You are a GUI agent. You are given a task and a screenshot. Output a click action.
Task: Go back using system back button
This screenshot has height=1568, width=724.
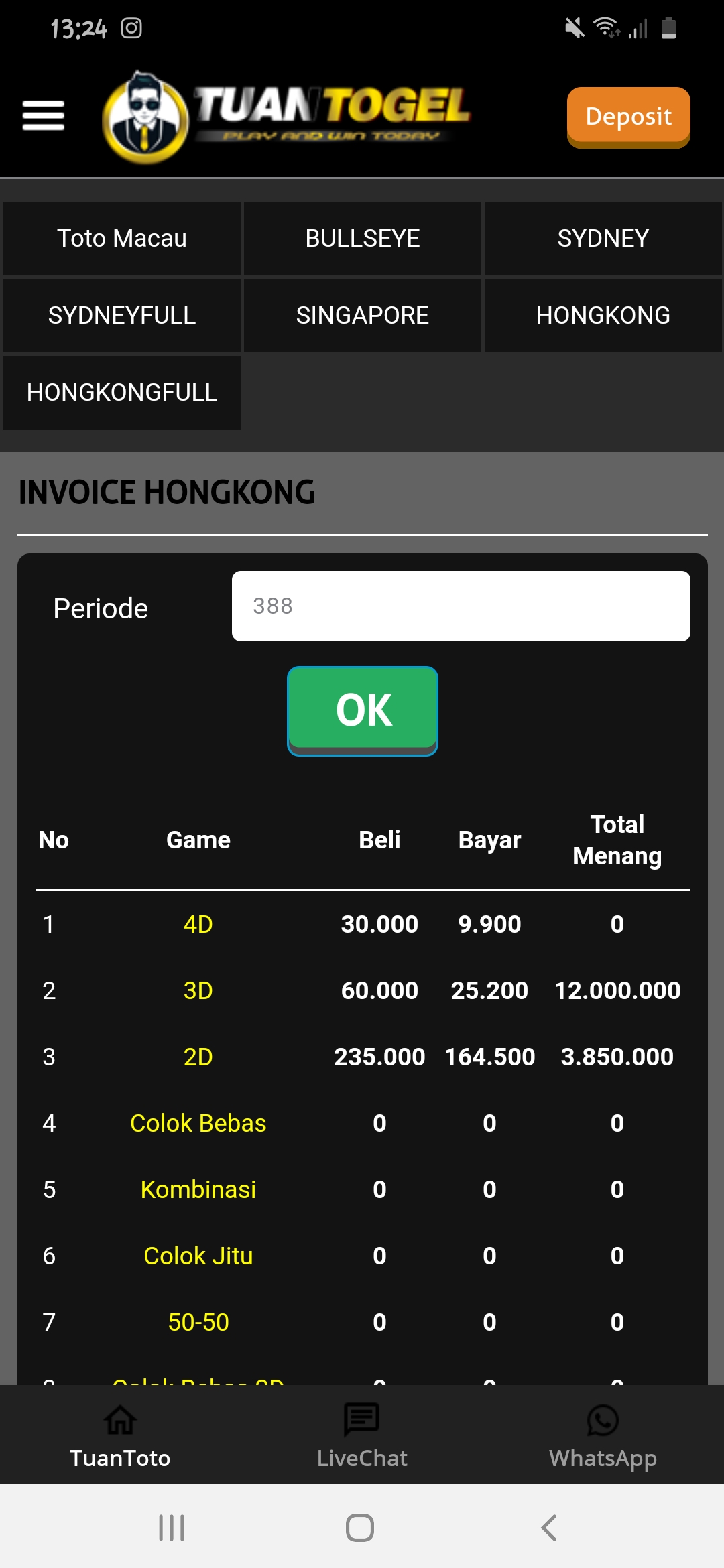click(549, 1528)
